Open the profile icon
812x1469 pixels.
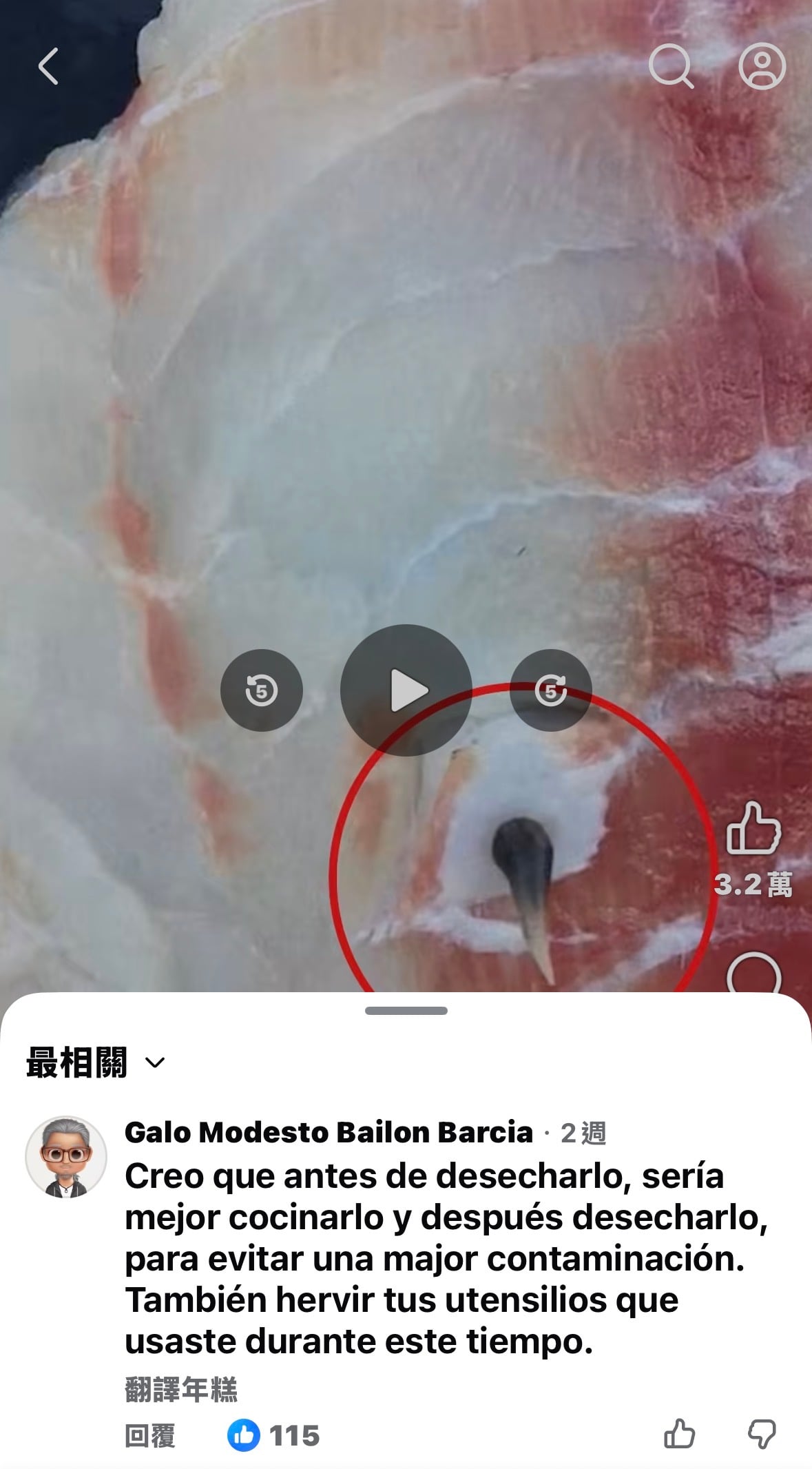coord(762,67)
